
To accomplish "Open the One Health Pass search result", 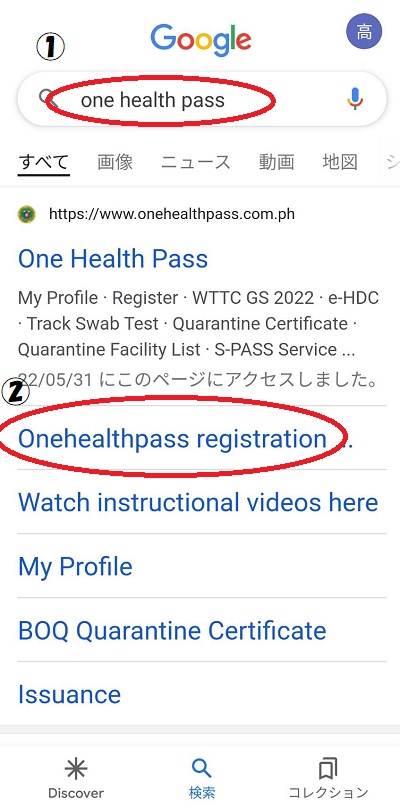I will coord(113,259).
